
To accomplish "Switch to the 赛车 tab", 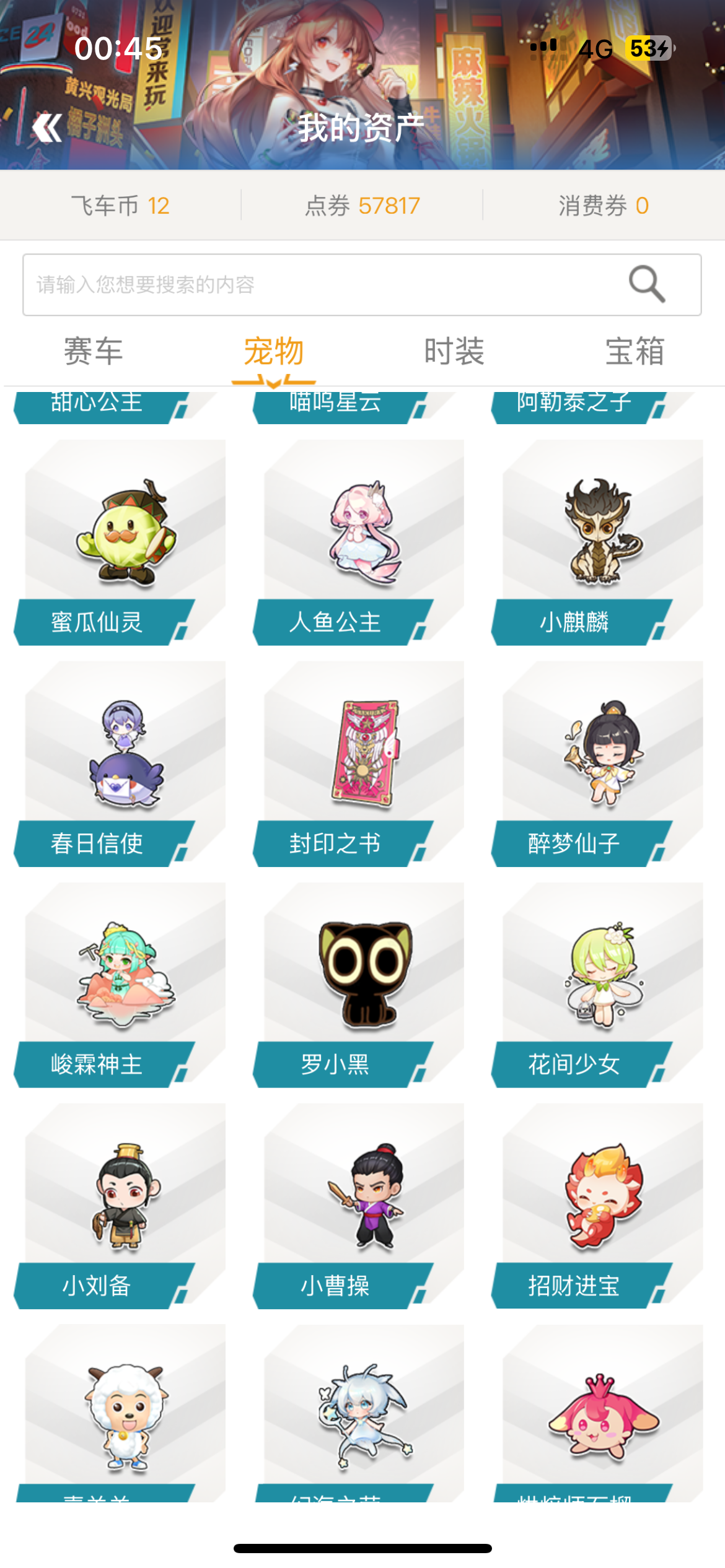I will (93, 352).
